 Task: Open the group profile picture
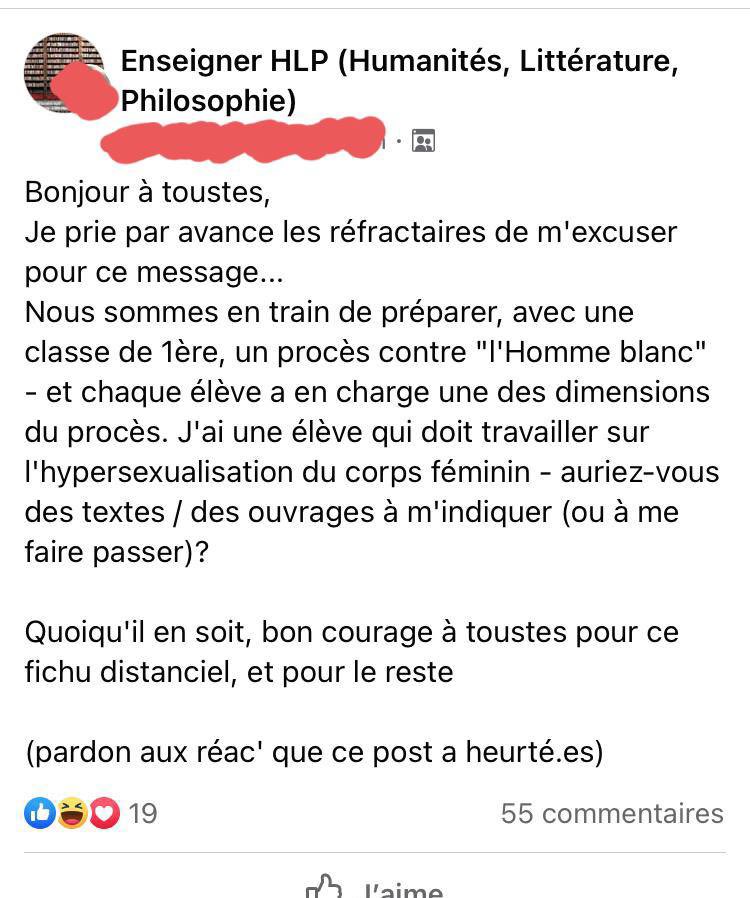[x=63, y=72]
